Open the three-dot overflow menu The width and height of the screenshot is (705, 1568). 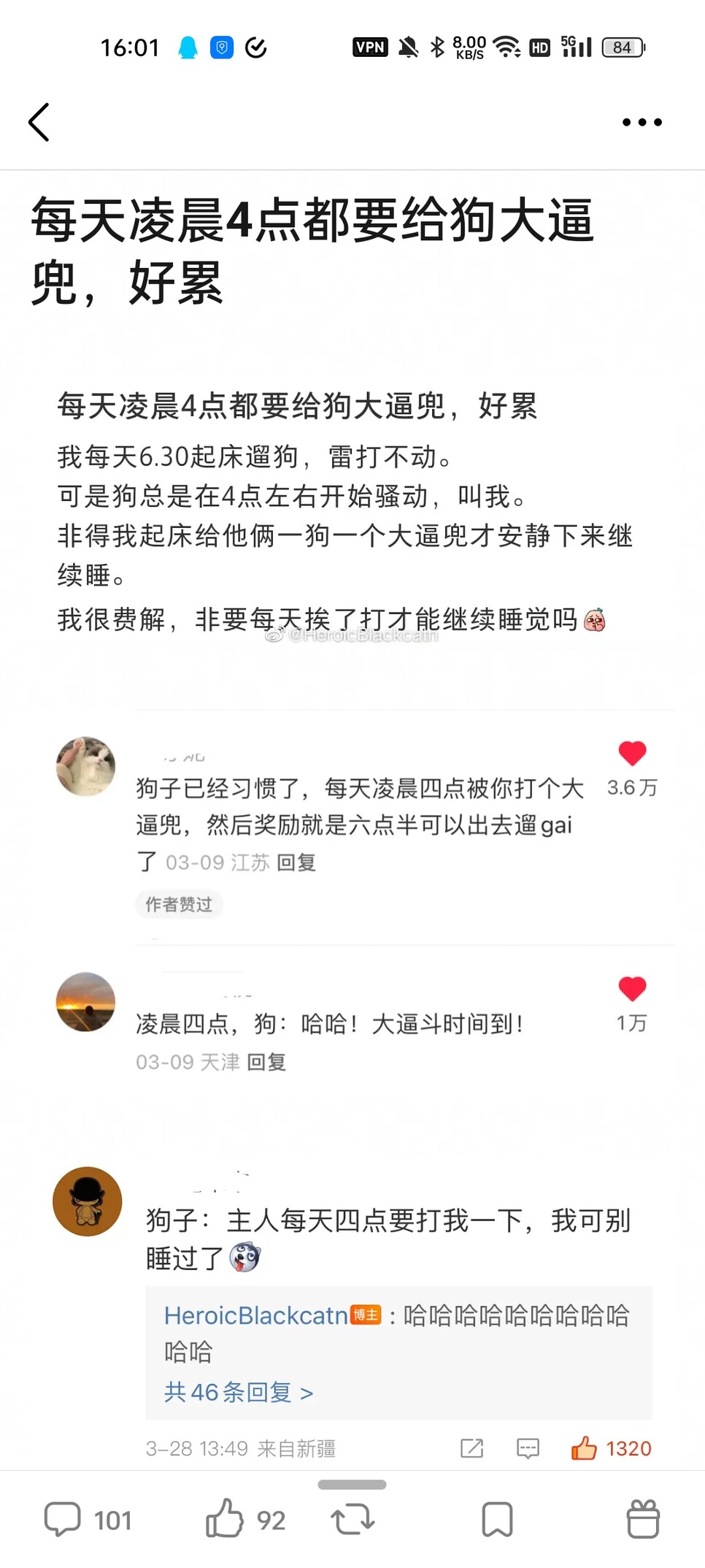tap(642, 122)
